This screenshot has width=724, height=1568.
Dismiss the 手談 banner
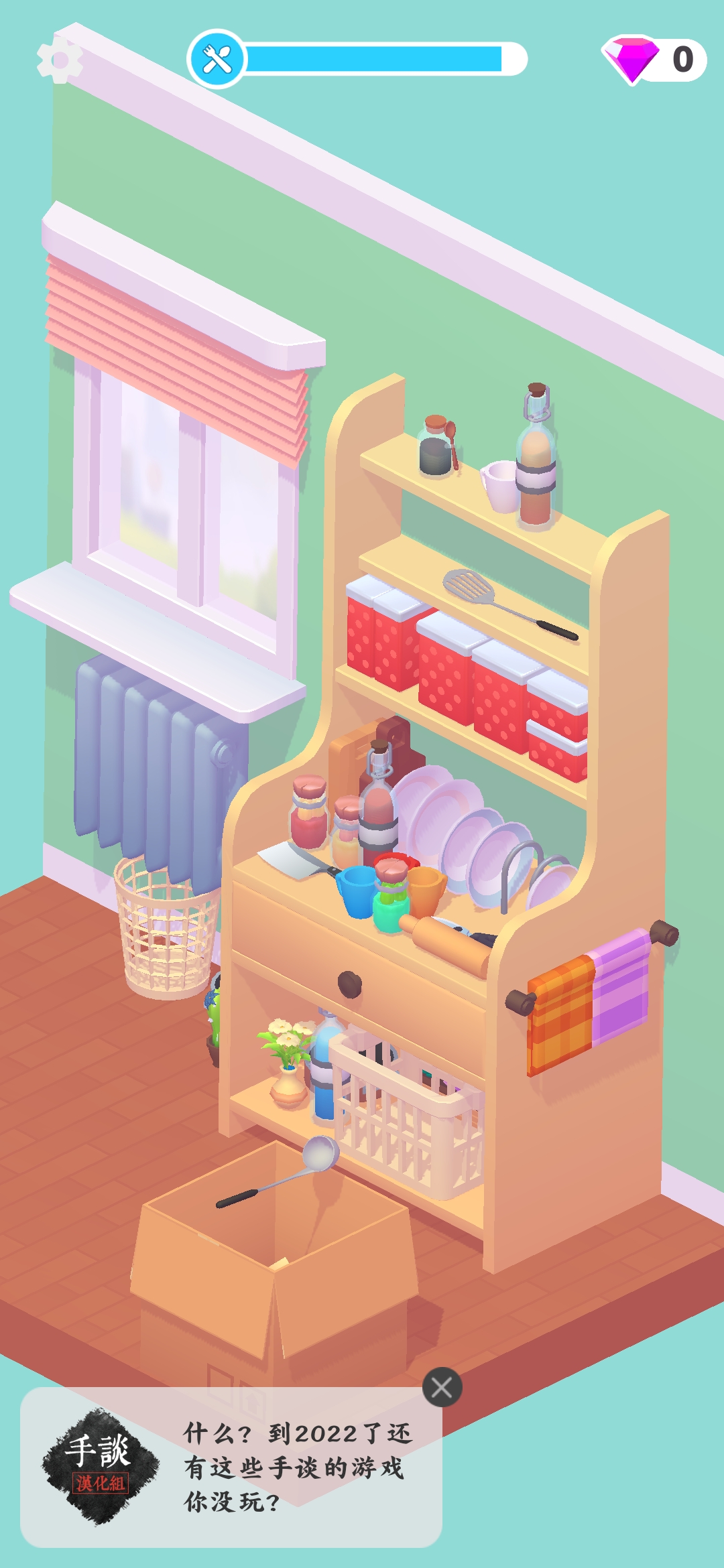[442, 1386]
